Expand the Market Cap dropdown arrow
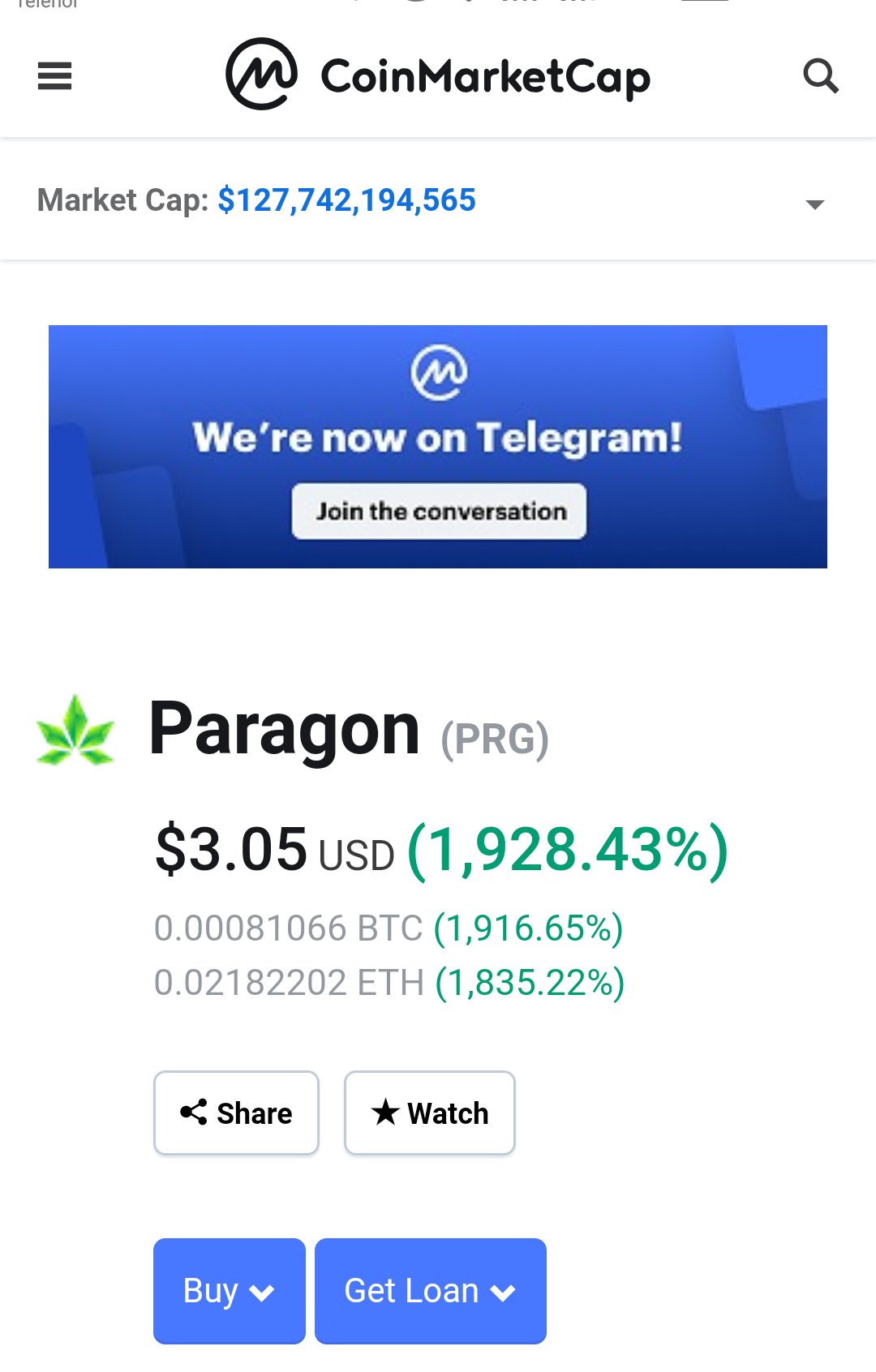 tap(814, 204)
